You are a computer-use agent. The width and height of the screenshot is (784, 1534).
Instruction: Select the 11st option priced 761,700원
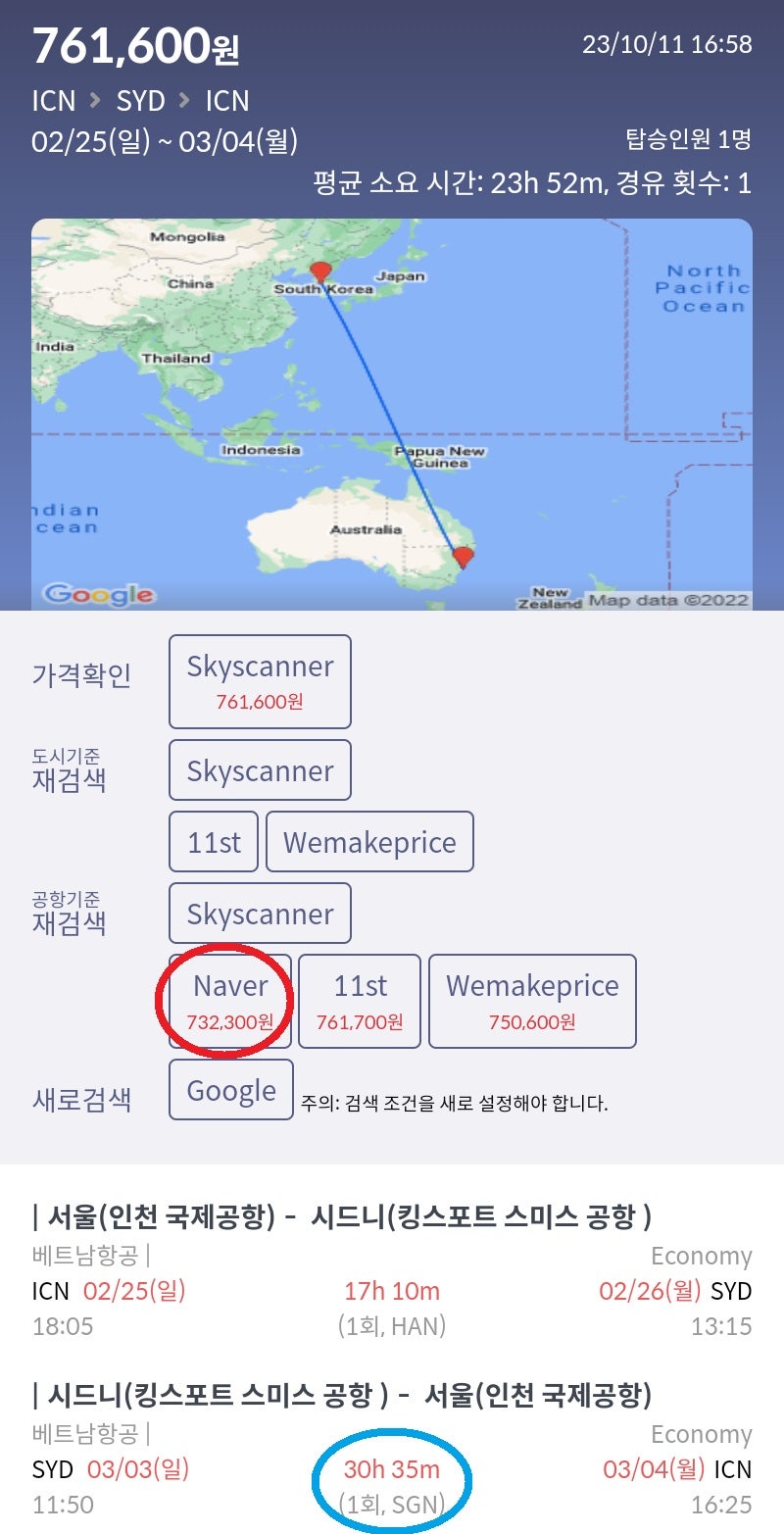360,1001
